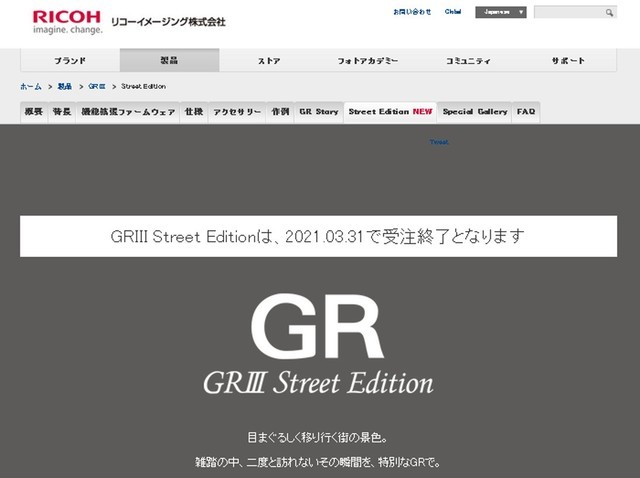Open the ブランド navigation tab
Image resolution: width=640 pixels, height=478 pixels.
pyautogui.click(x=69, y=61)
